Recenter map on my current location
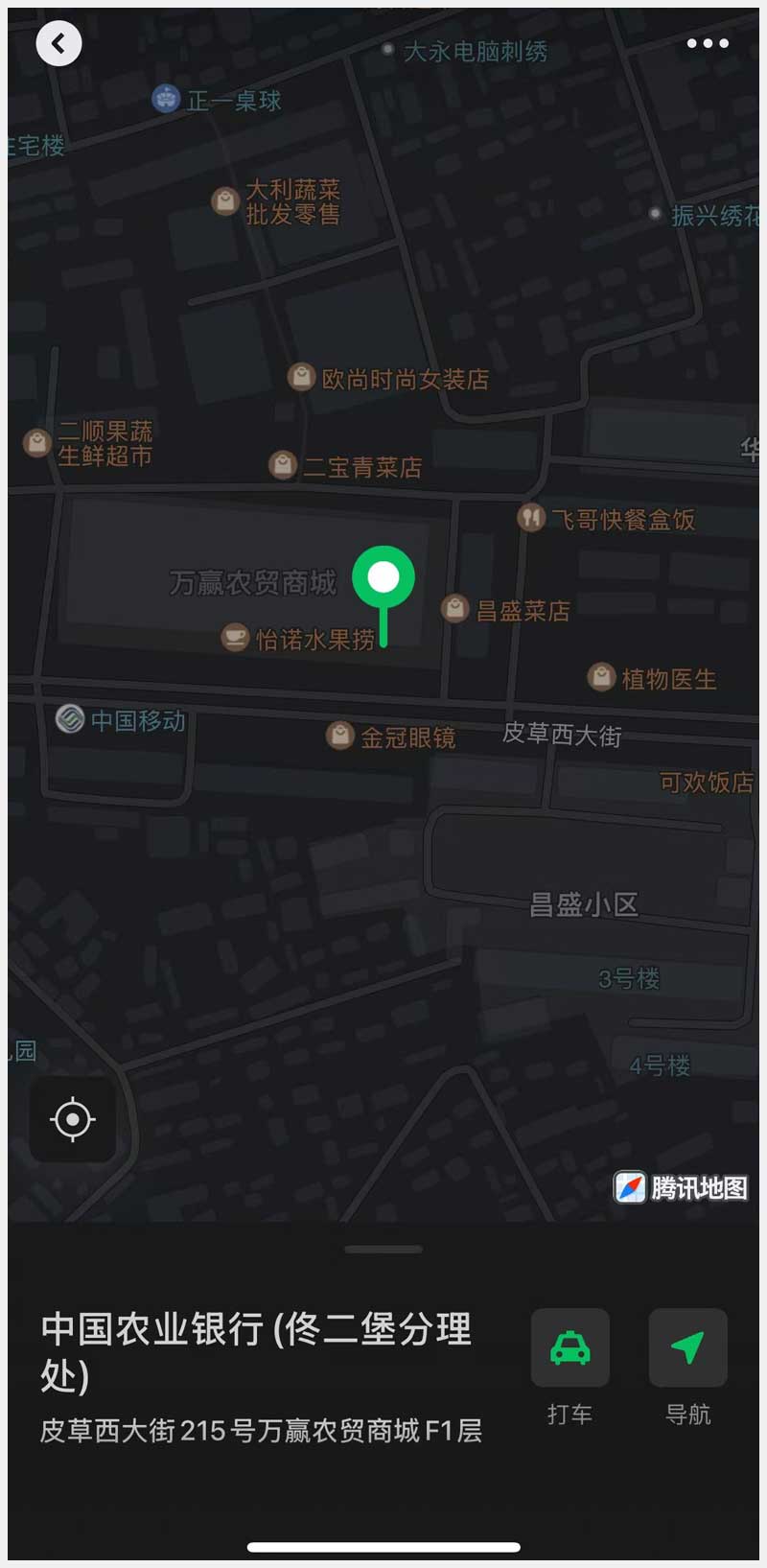Screen dimensions: 767x1568 click(x=73, y=1119)
